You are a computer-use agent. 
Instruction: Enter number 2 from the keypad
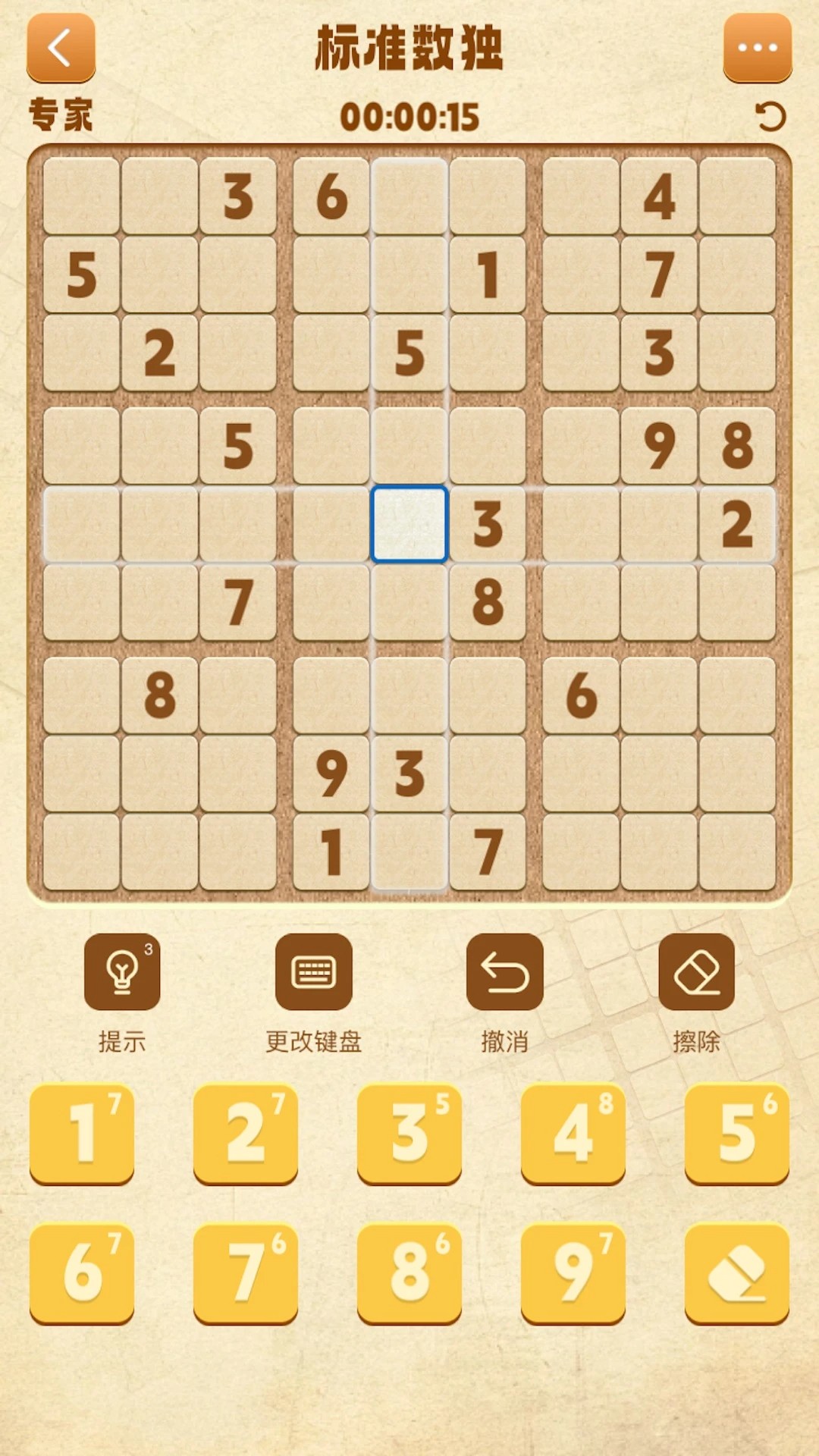pos(246,1134)
